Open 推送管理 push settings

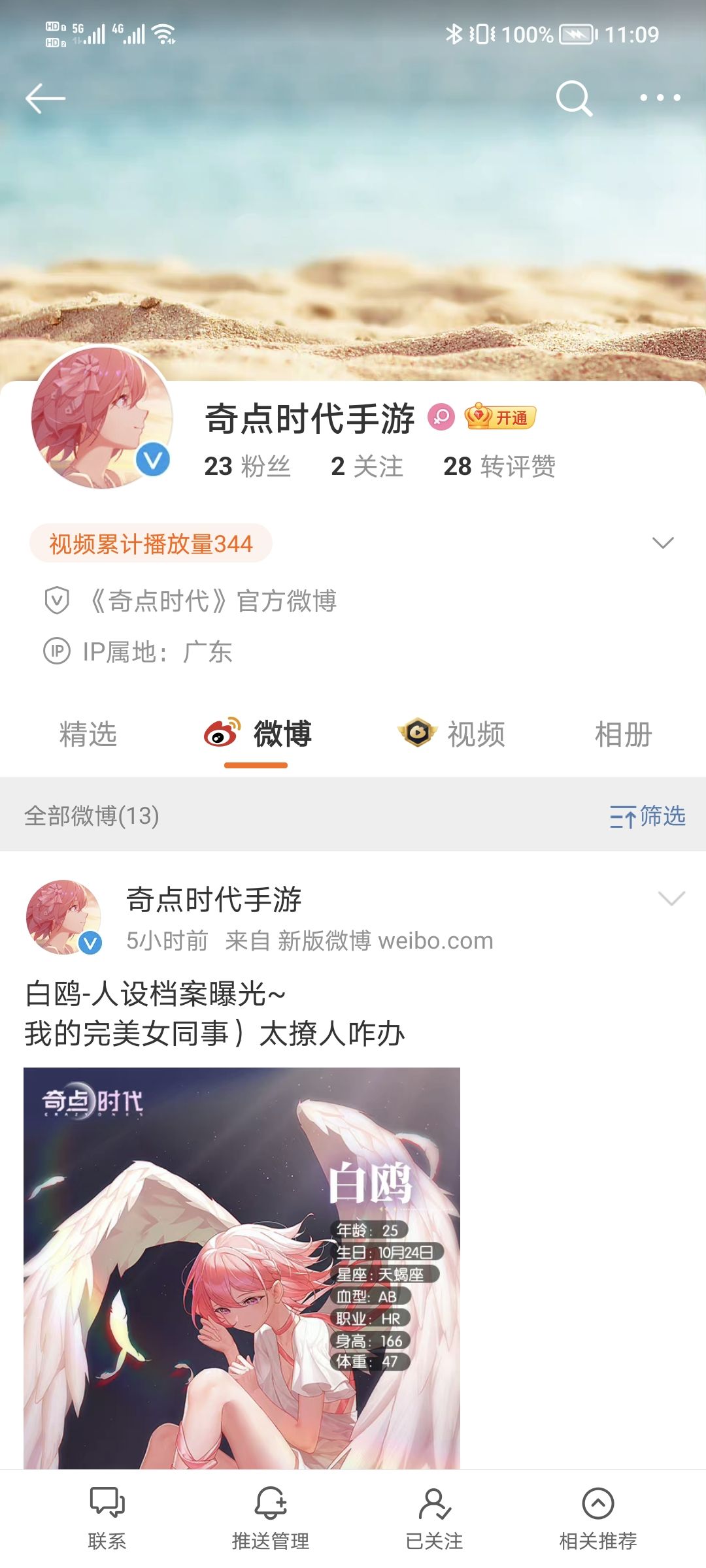coord(271,1518)
